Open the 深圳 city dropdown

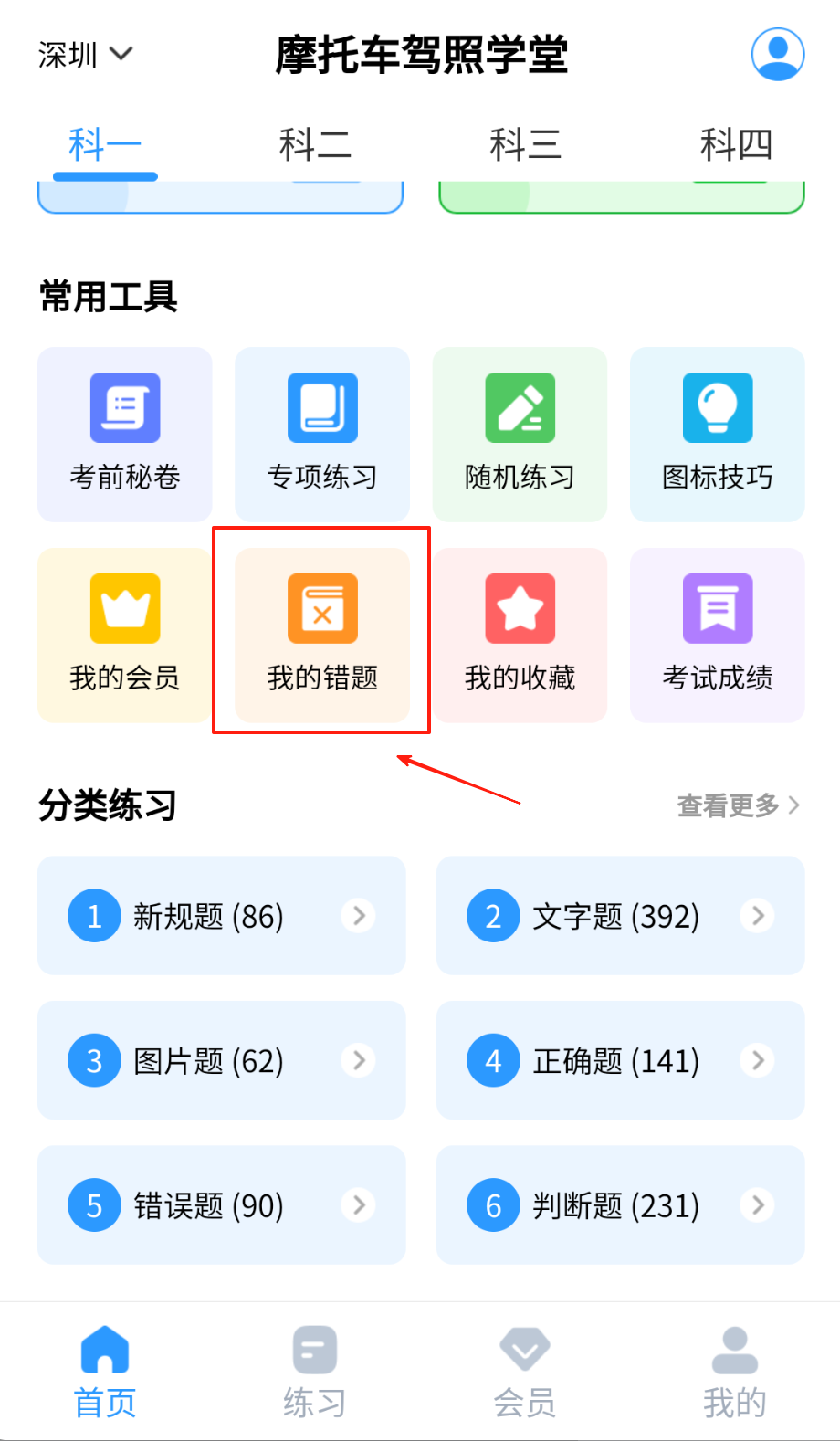pyautogui.click(x=85, y=55)
